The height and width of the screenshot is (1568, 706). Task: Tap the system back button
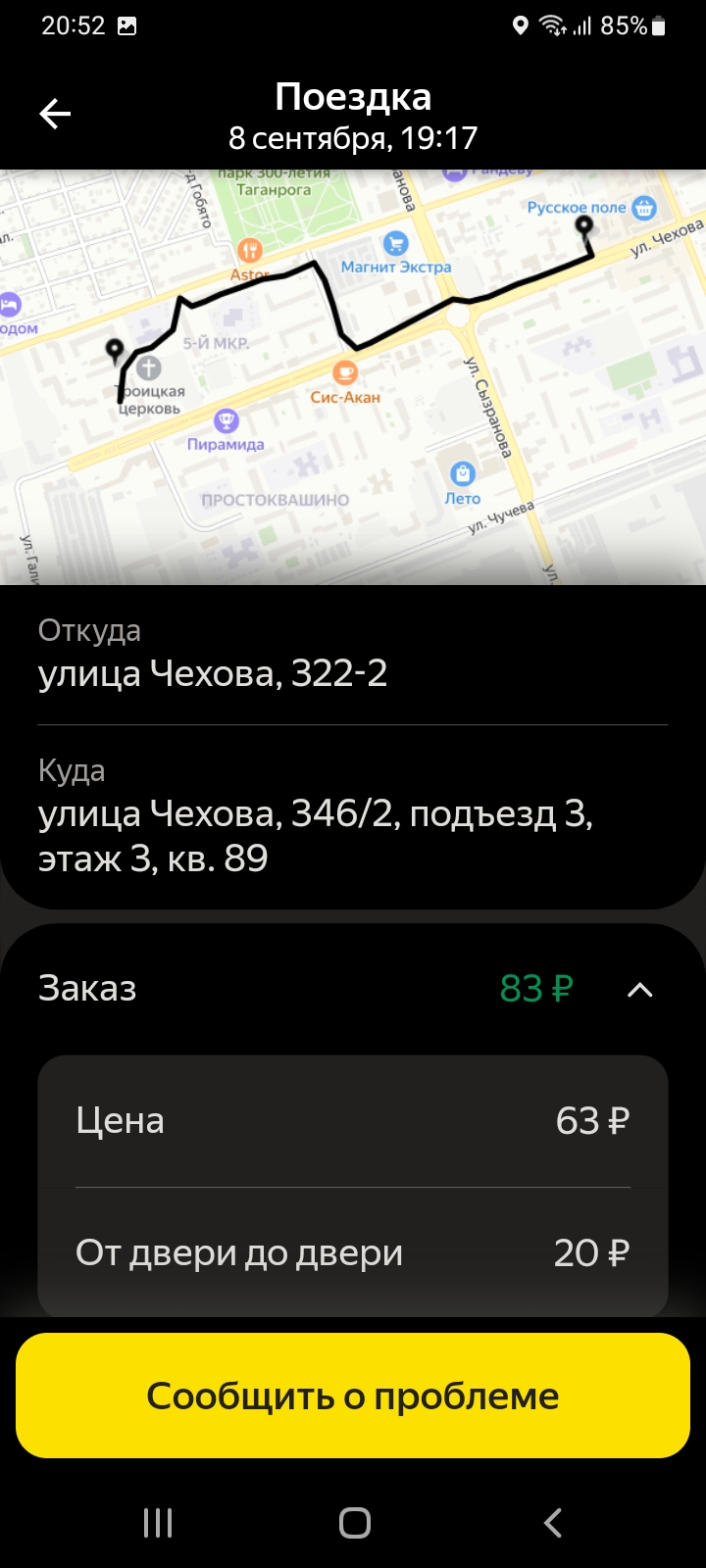point(553,1523)
